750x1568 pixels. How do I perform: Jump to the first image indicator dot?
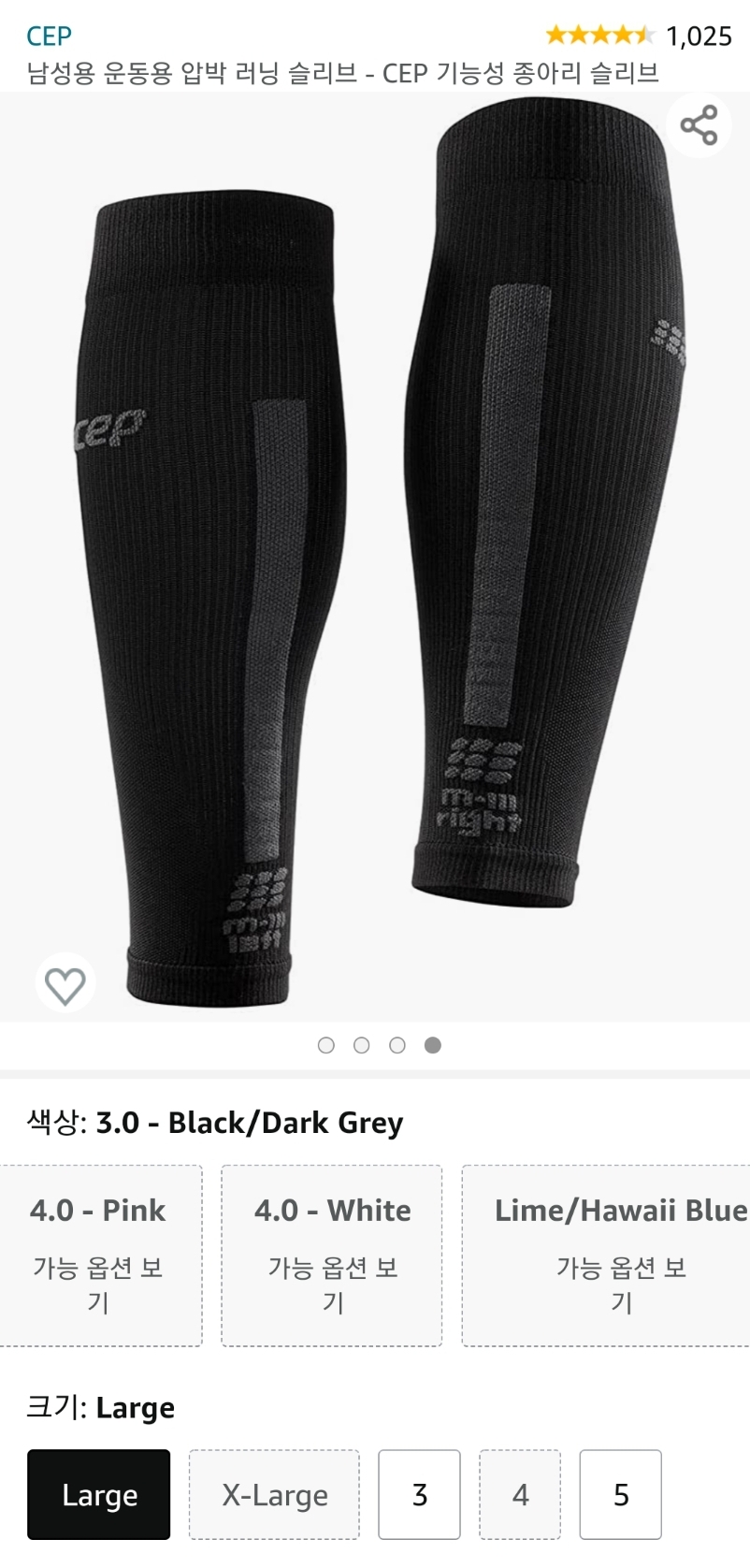click(326, 1045)
